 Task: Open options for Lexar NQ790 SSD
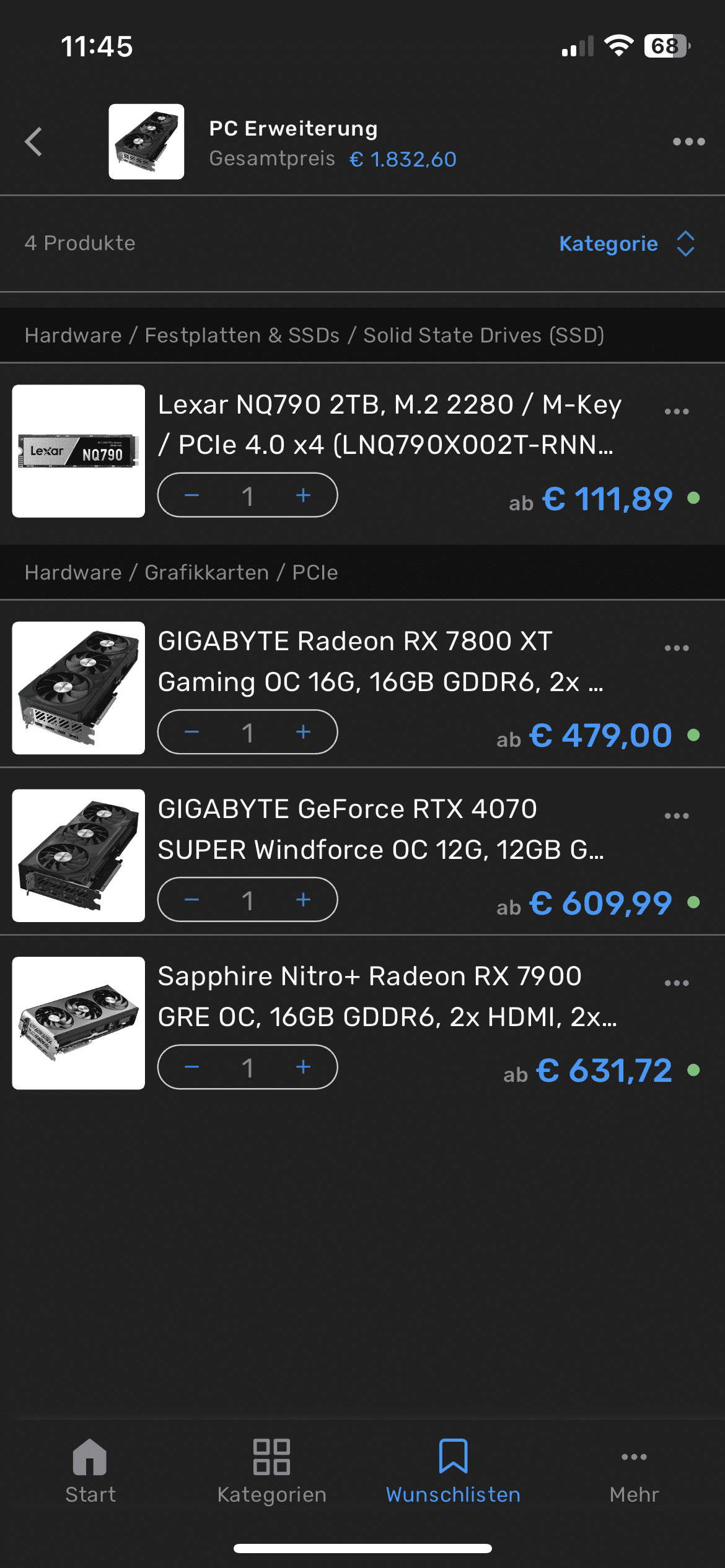(x=676, y=412)
